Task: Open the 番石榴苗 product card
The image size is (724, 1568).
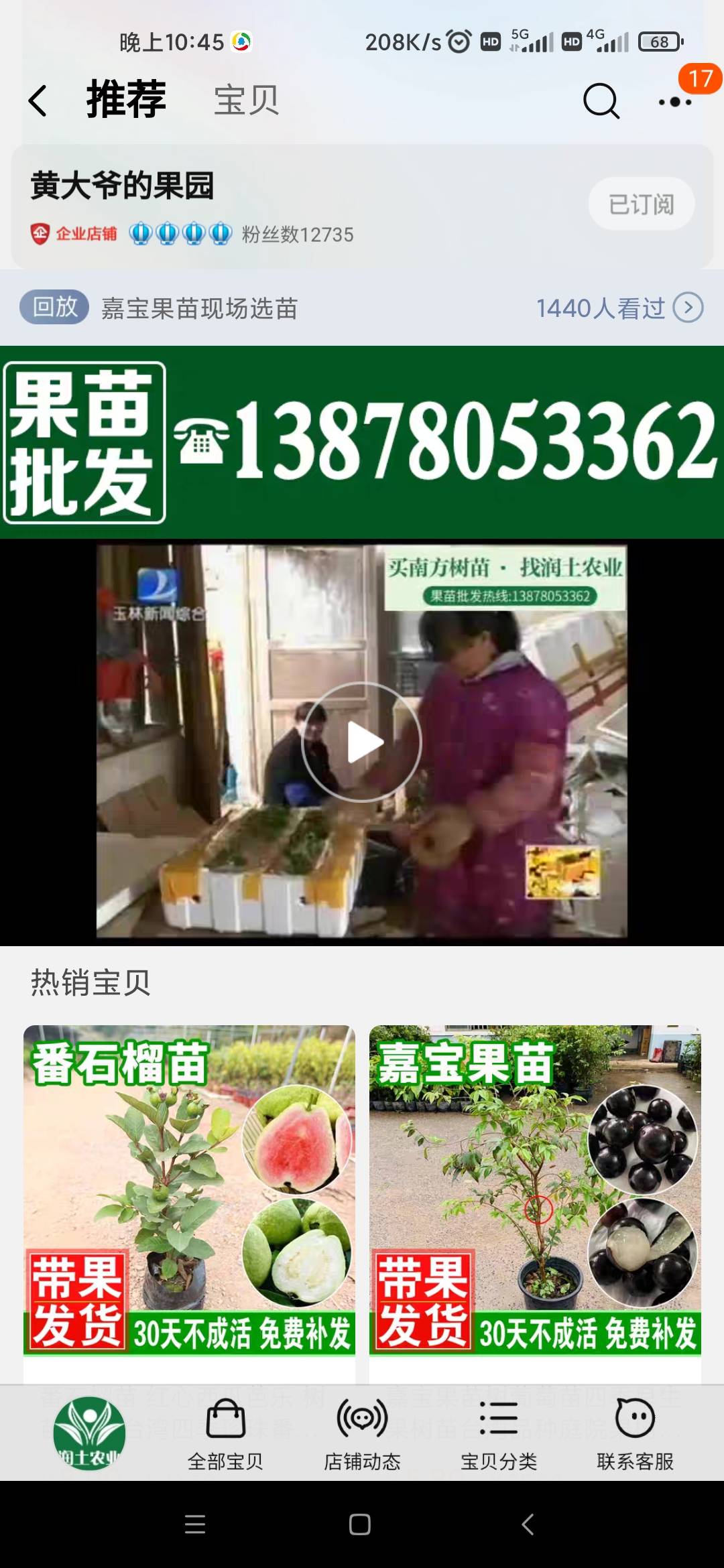Action: click(x=189, y=1203)
